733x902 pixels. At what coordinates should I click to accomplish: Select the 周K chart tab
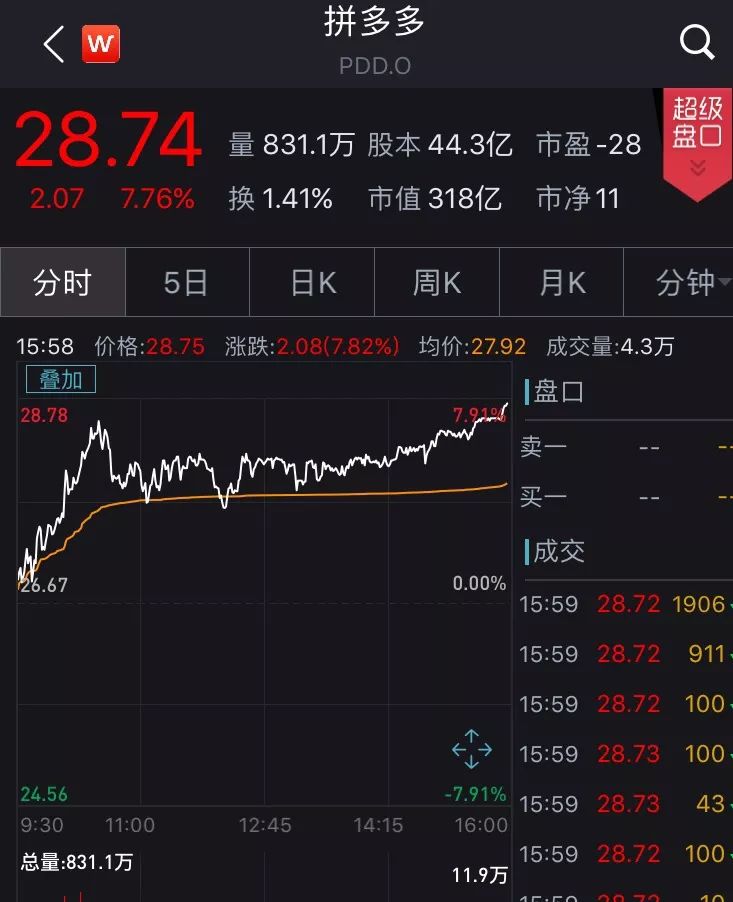(437, 283)
